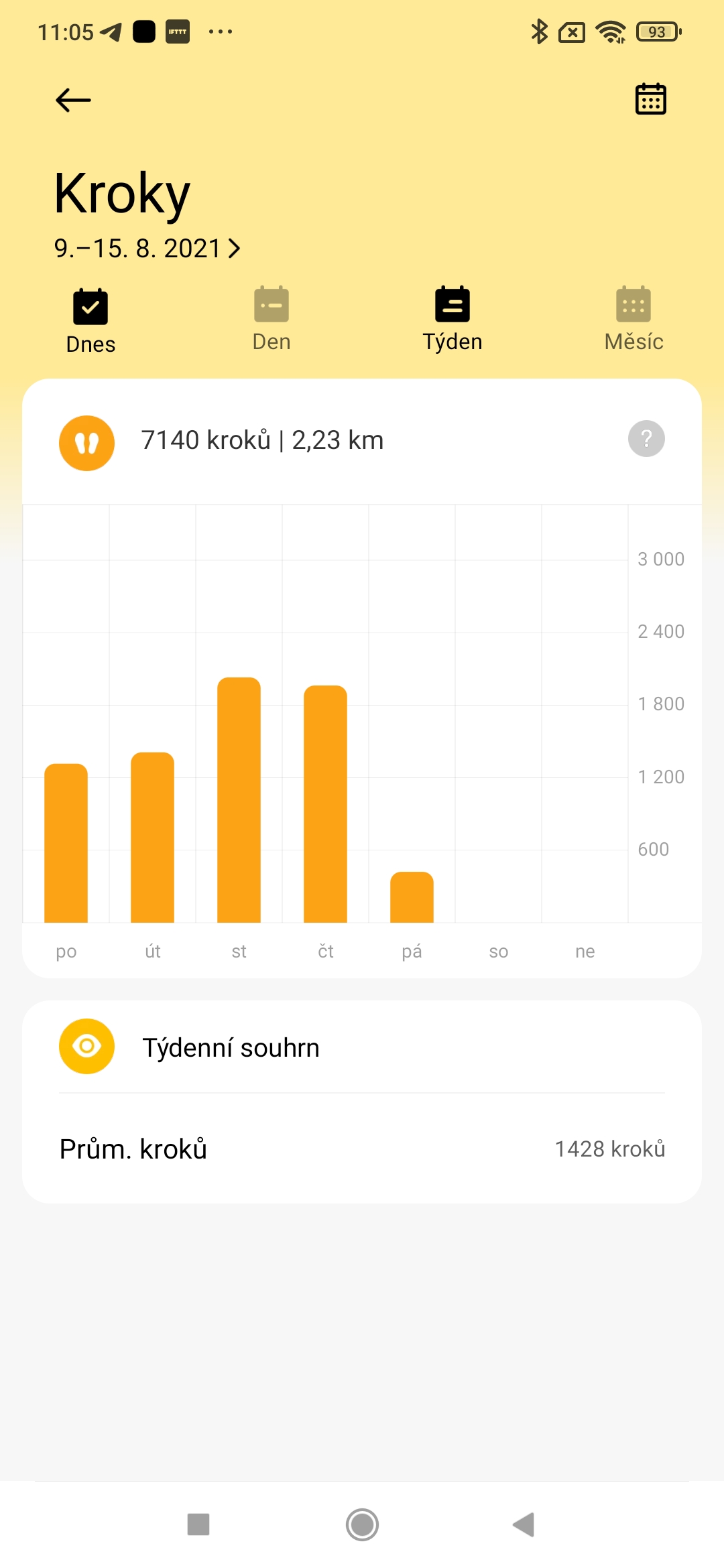Go back using the arrow icon
The height and width of the screenshot is (1568, 724).
(73, 101)
